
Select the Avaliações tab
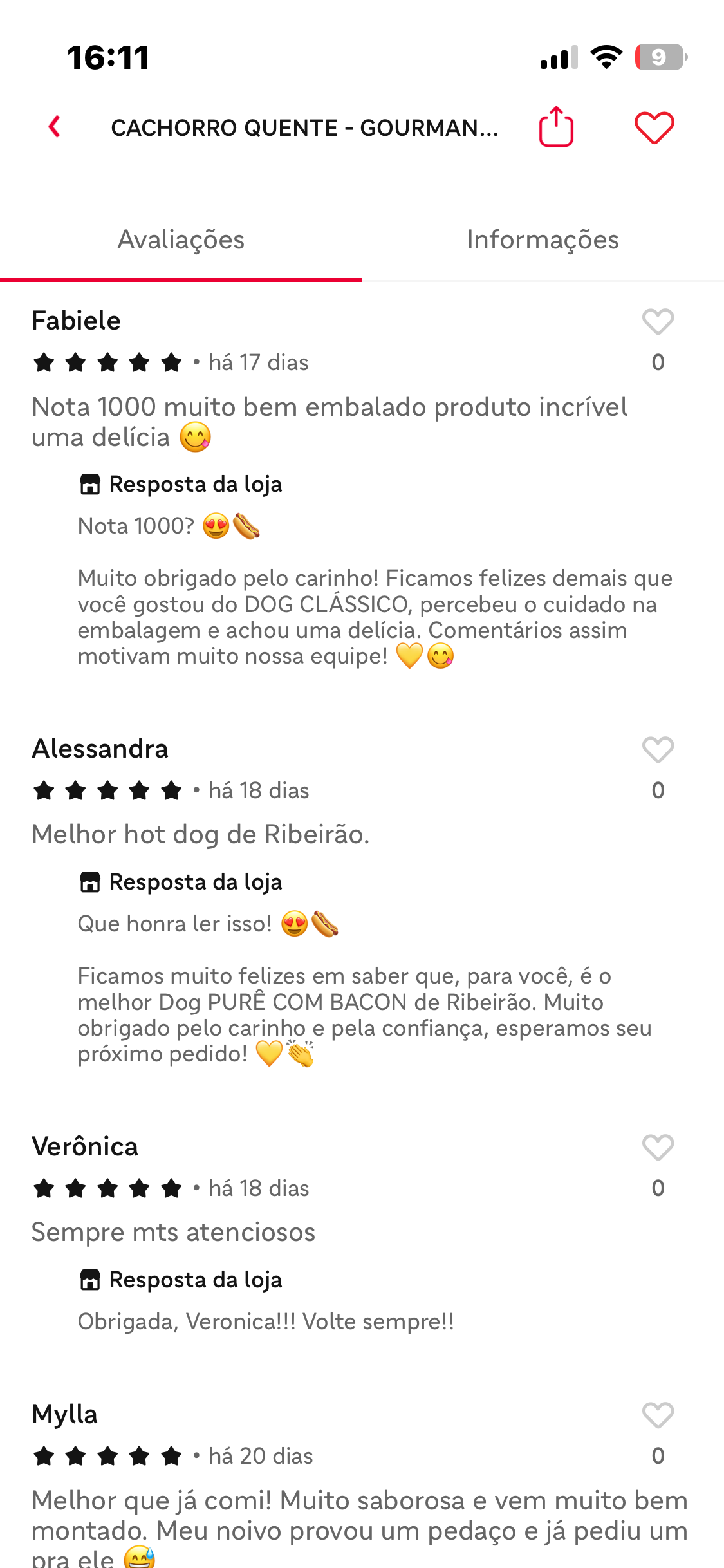point(181,240)
